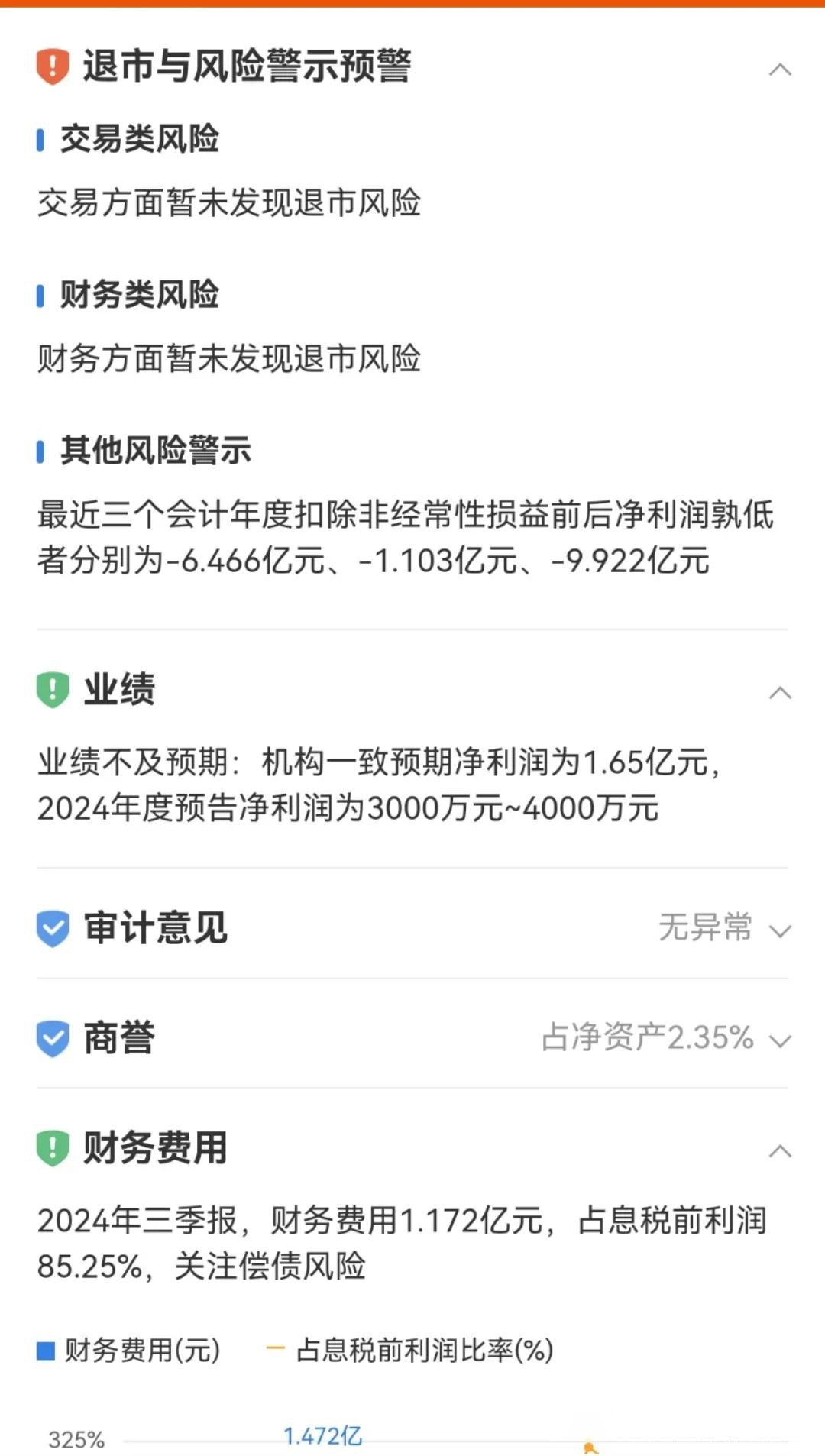This screenshot has width=825, height=1456.
Task: Click the blue bar marker before 交易类风险
Action: tap(40, 138)
